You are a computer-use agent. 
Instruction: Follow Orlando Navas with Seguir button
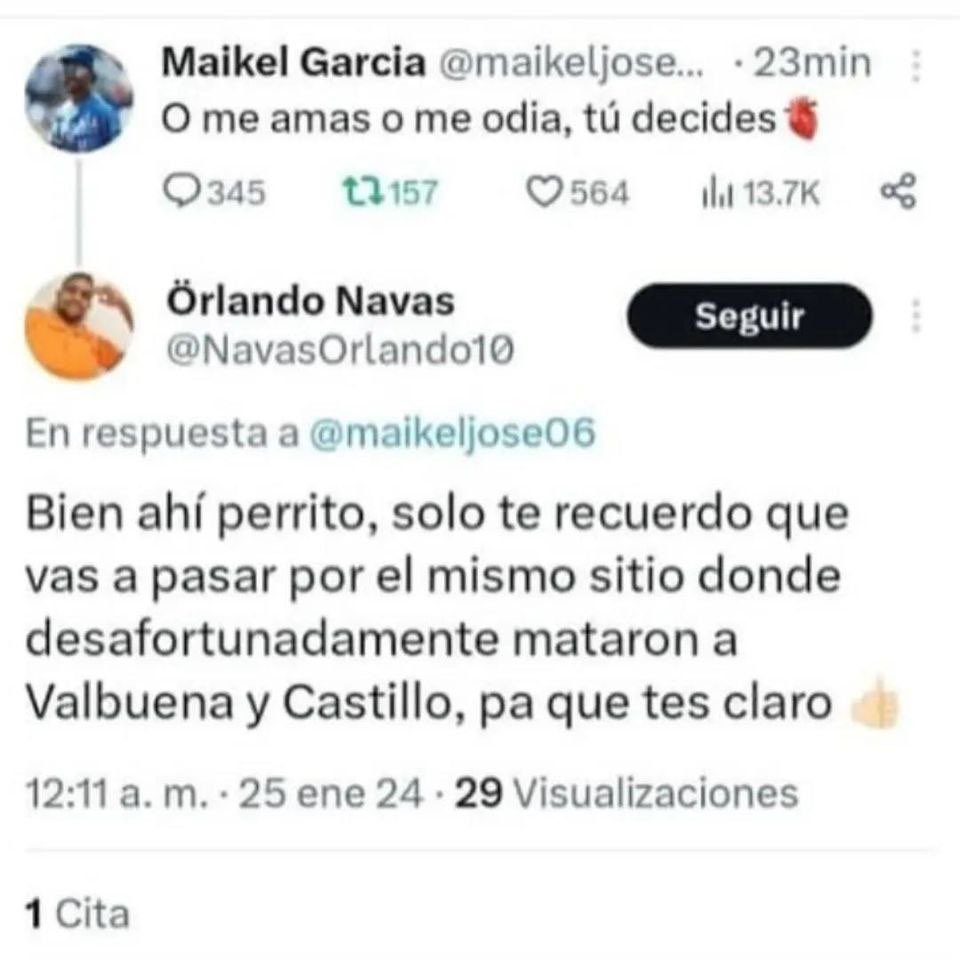tap(749, 316)
